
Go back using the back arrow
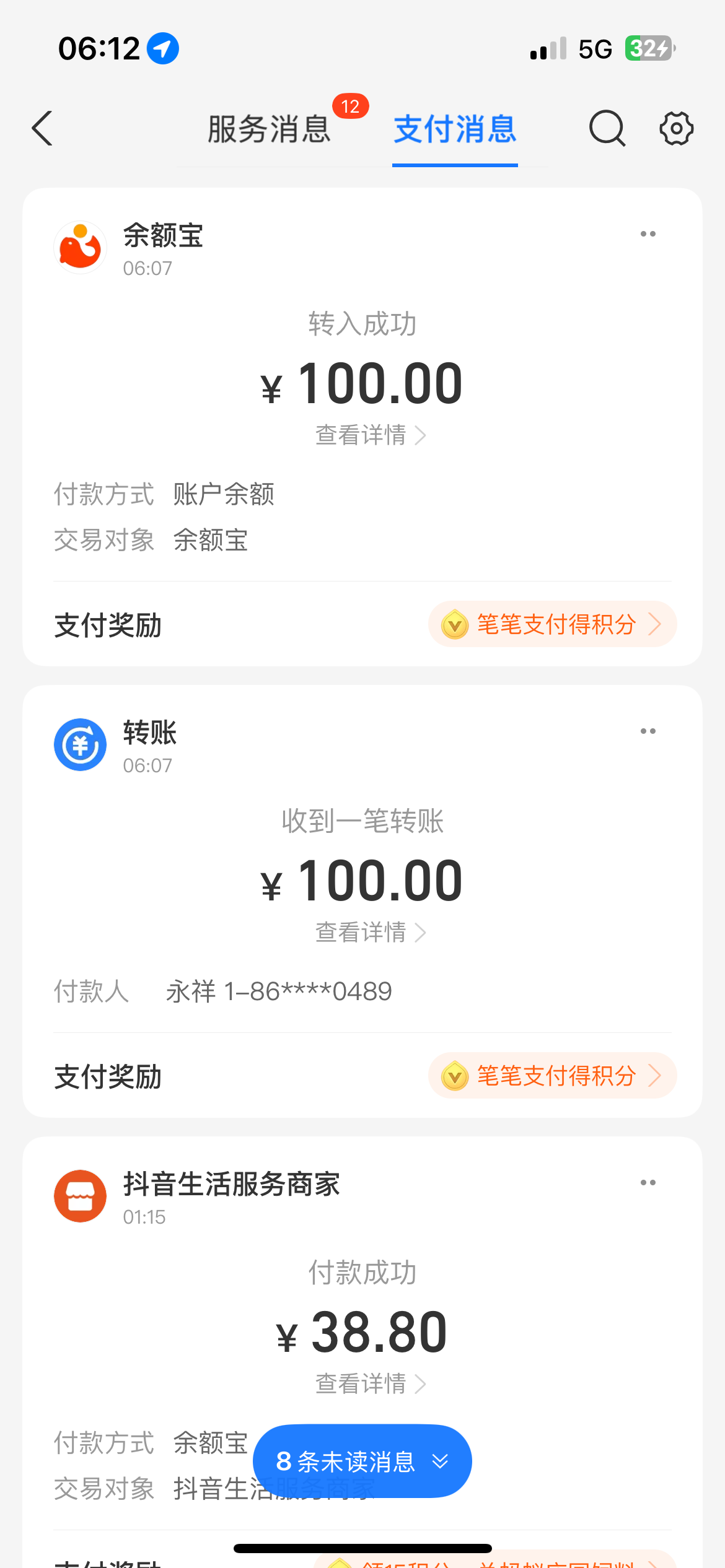pos(42,129)
